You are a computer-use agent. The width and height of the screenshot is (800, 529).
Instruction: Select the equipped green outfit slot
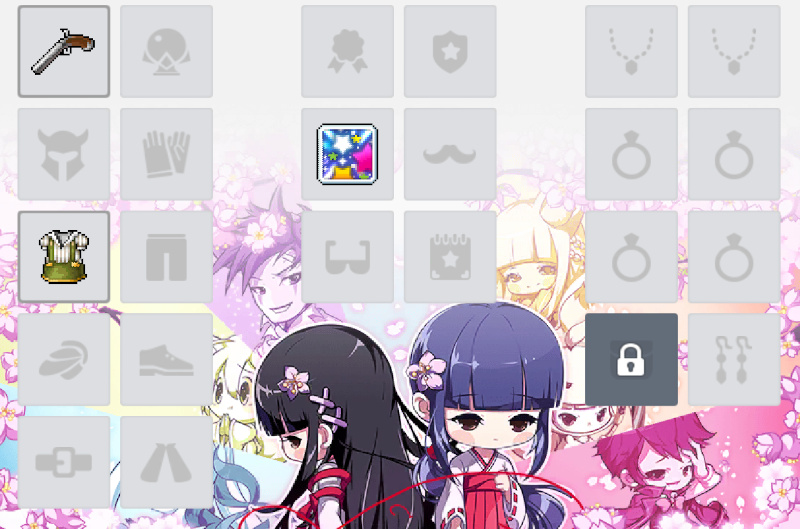63,256
